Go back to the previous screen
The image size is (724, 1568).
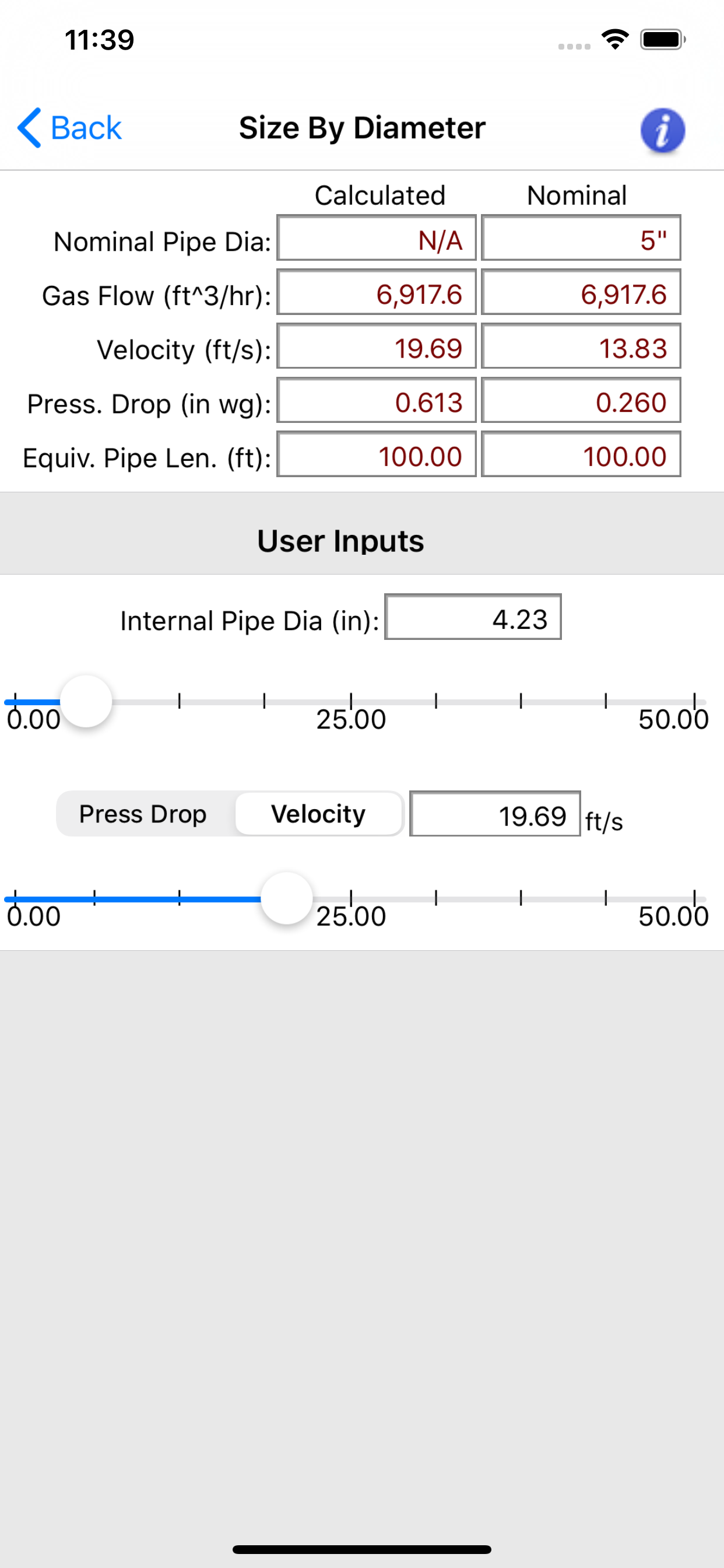tap(69, 128)
